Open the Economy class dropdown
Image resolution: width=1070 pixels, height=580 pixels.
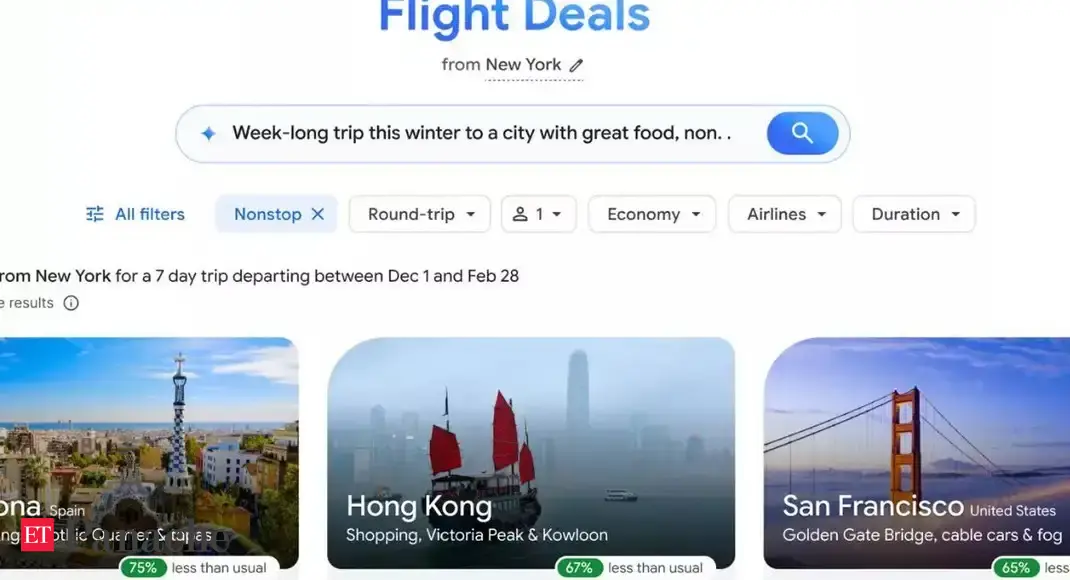(652, 214)
